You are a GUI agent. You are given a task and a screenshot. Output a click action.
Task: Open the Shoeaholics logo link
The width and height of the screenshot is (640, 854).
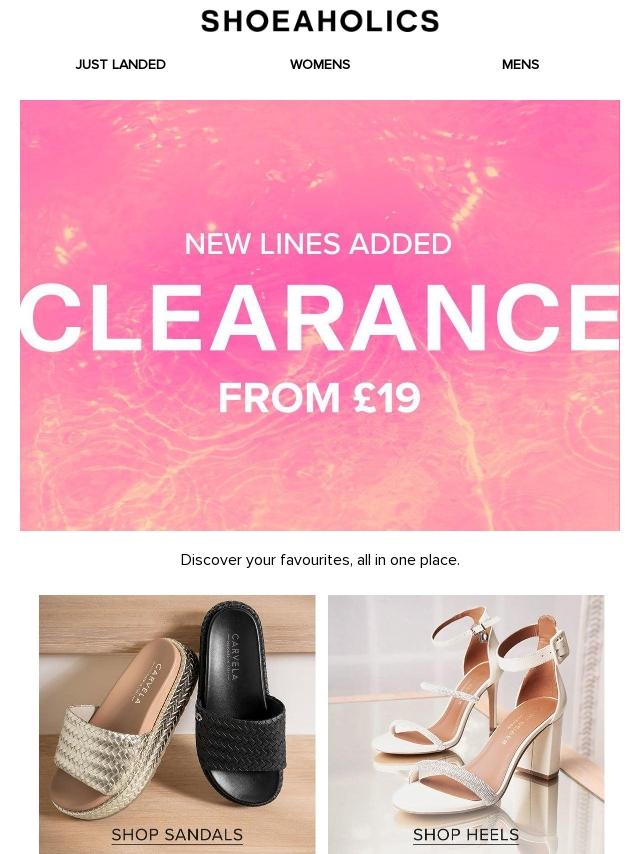point(320,21)
